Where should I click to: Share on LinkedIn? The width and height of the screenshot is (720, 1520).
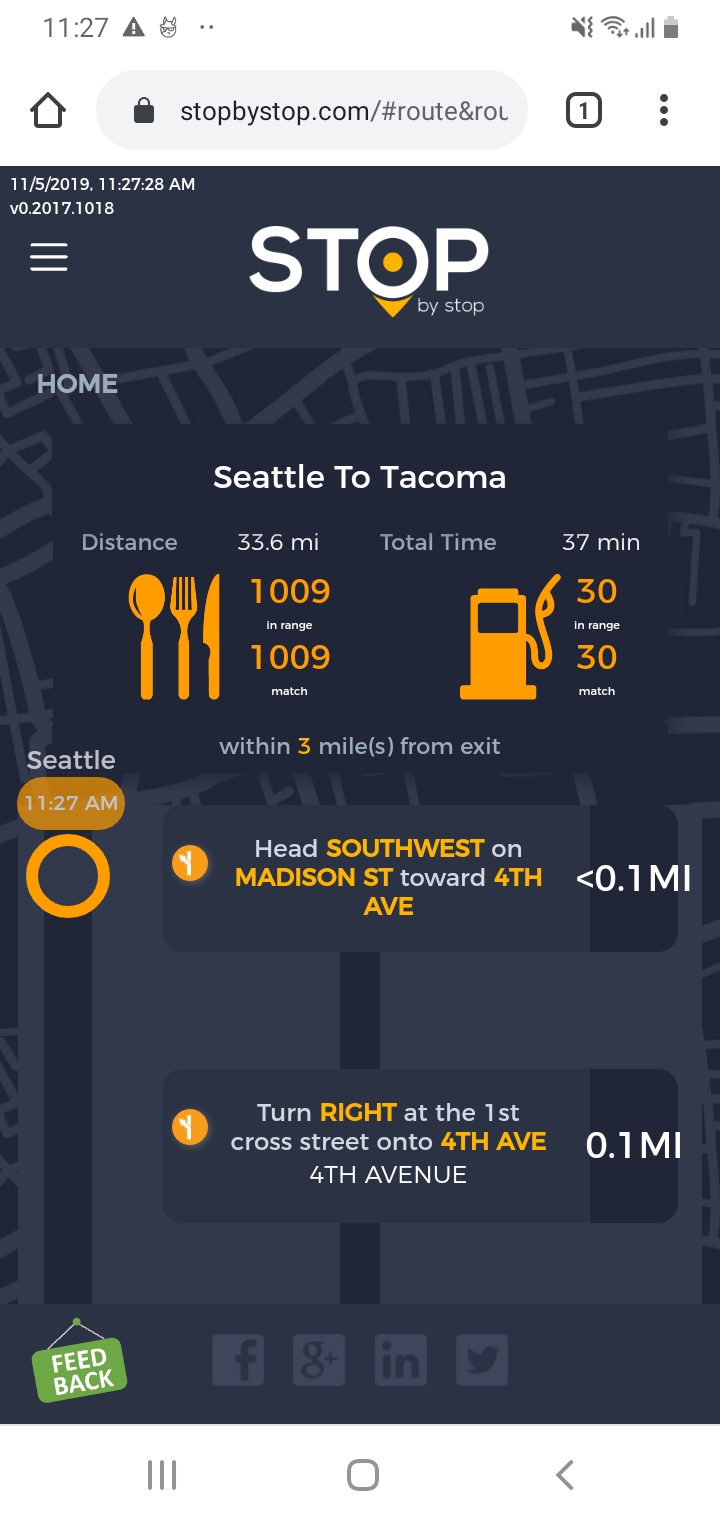[400, 1361]
